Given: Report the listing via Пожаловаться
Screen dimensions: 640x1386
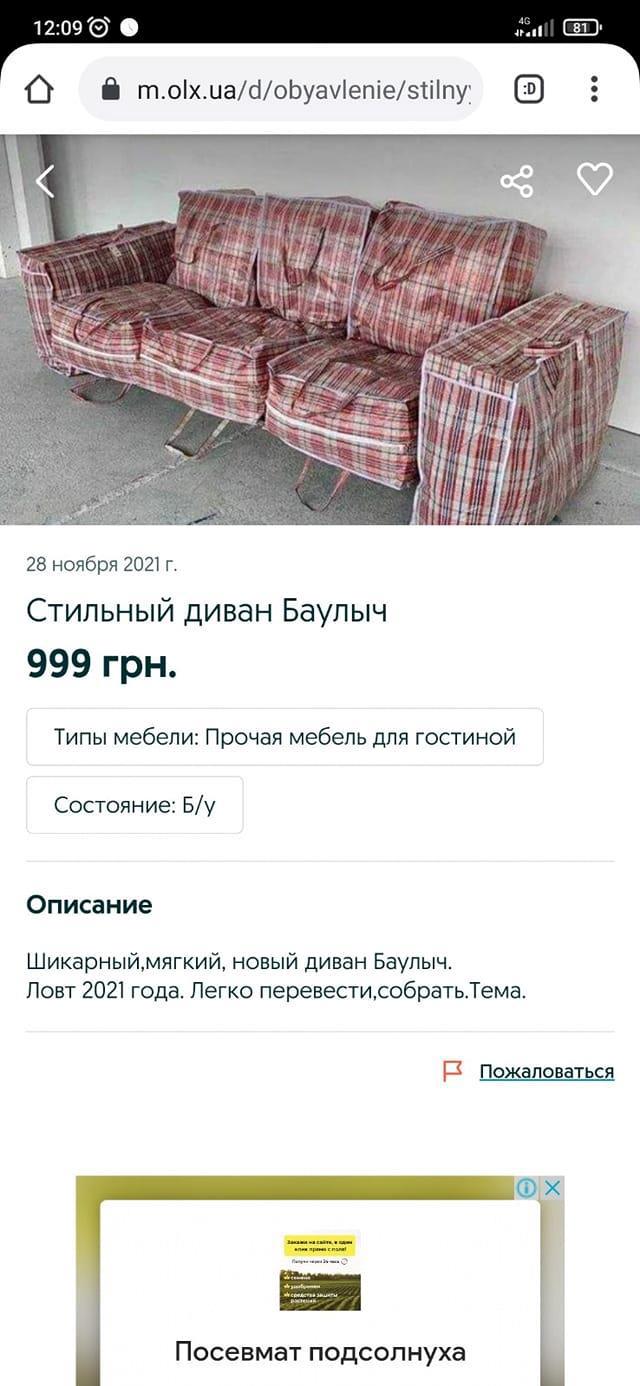Looking at the screenshot, I should point(546,1072).
